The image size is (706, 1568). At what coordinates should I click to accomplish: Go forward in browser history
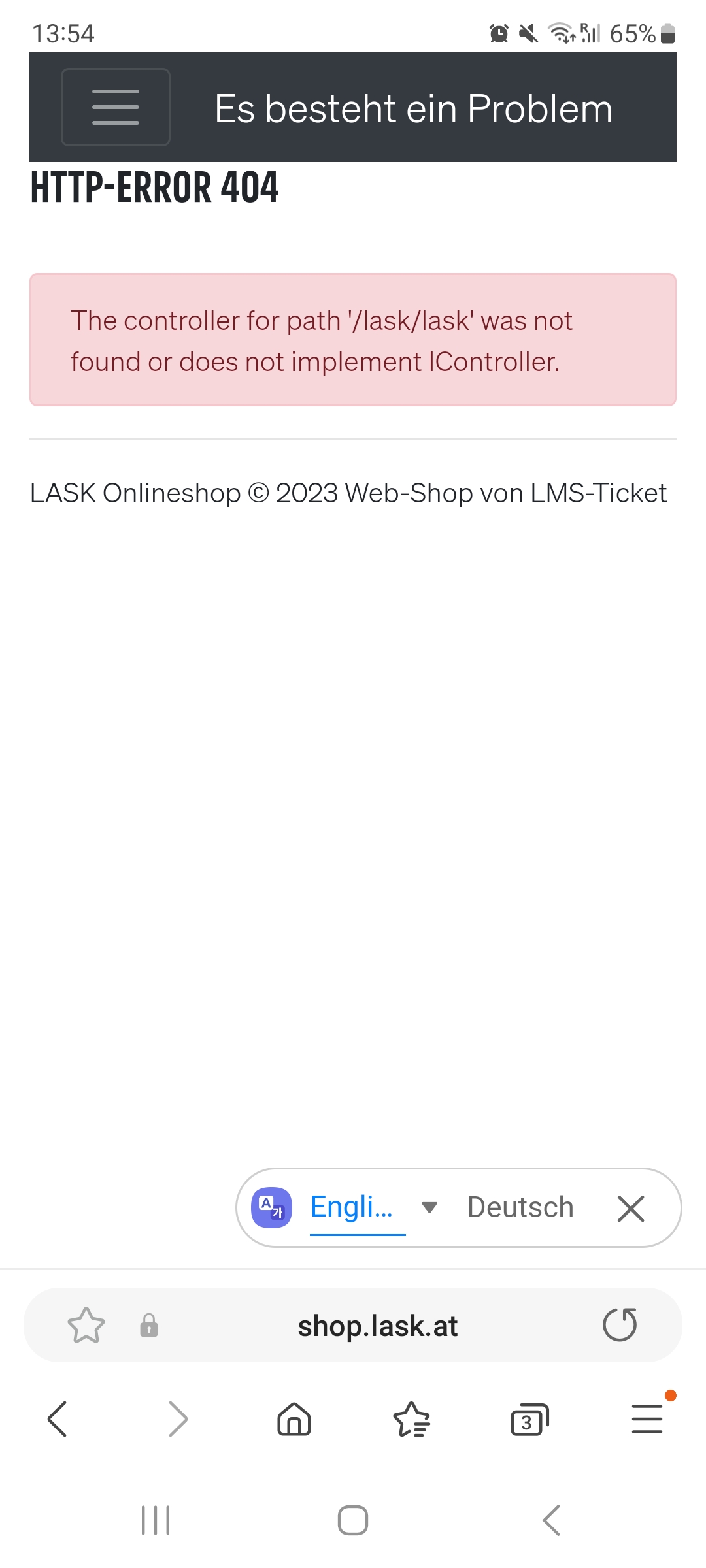178,1419
